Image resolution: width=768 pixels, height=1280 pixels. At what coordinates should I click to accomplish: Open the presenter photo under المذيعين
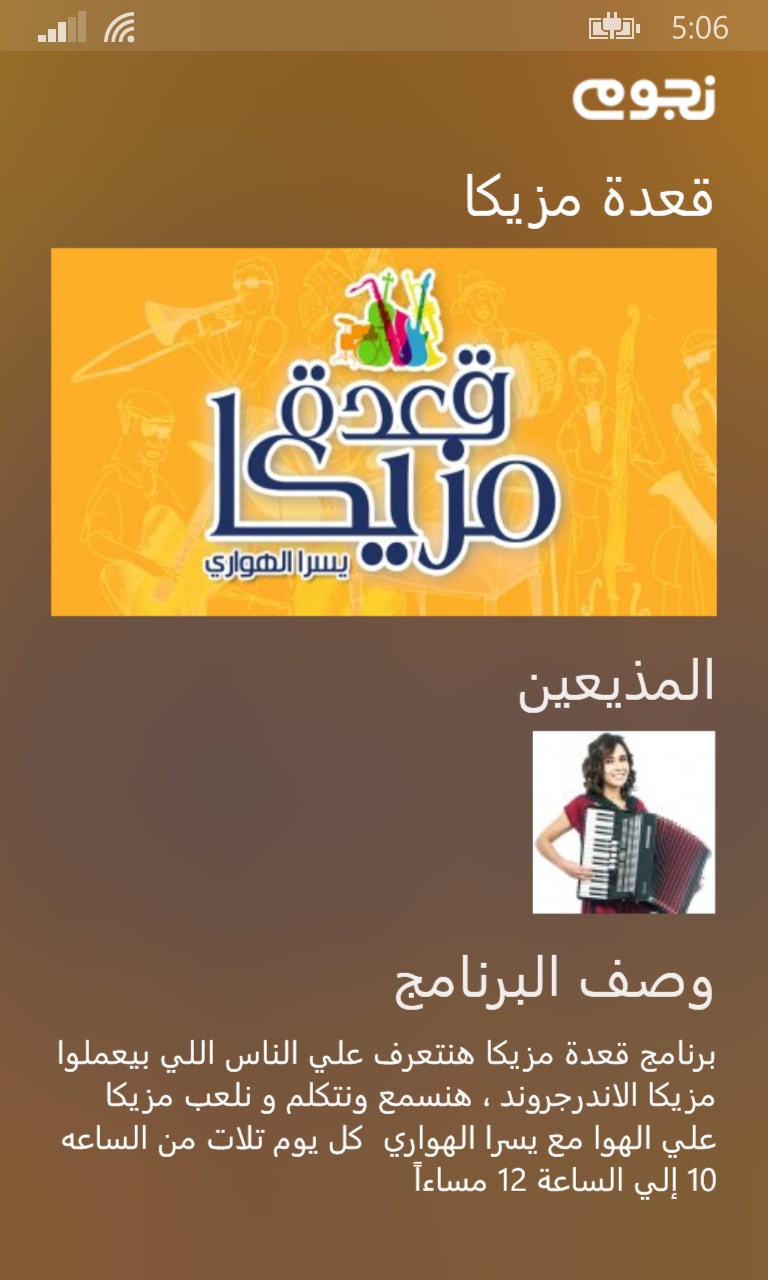point(623,822)
